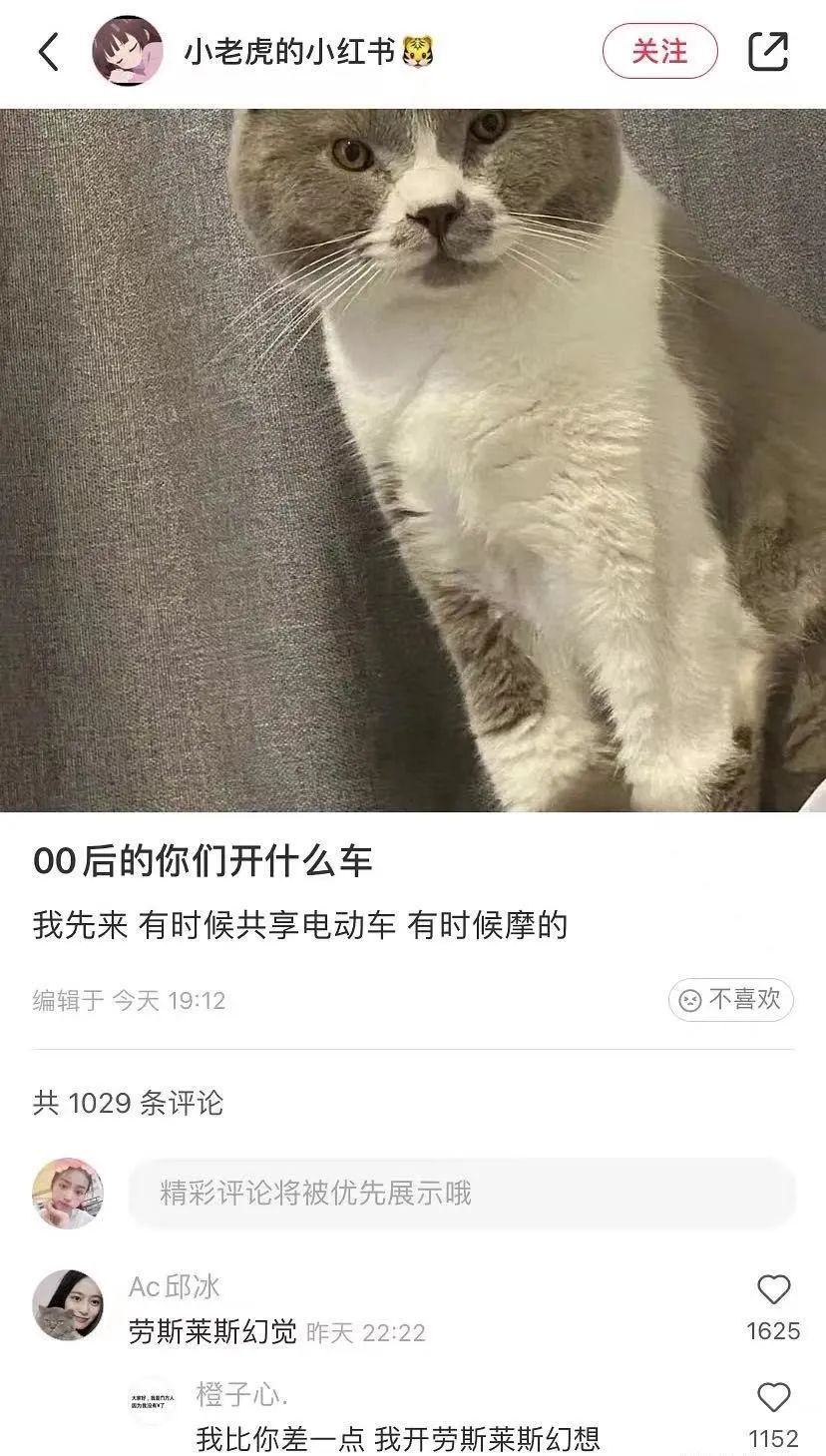This screenshot has width=826, height=1456.
Task: Open 橙子心's profile avatar
Action: (x=153, y=1400)
